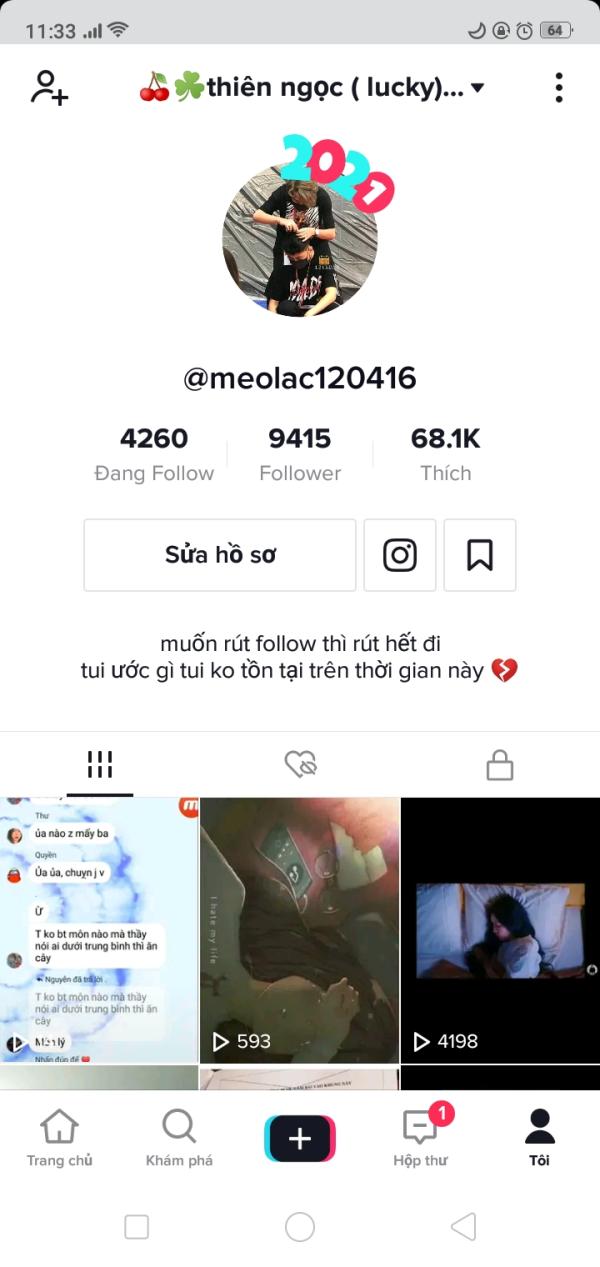Open the video with 593 views
Viewport: 600px width, 1267px height.
[300, 930]
